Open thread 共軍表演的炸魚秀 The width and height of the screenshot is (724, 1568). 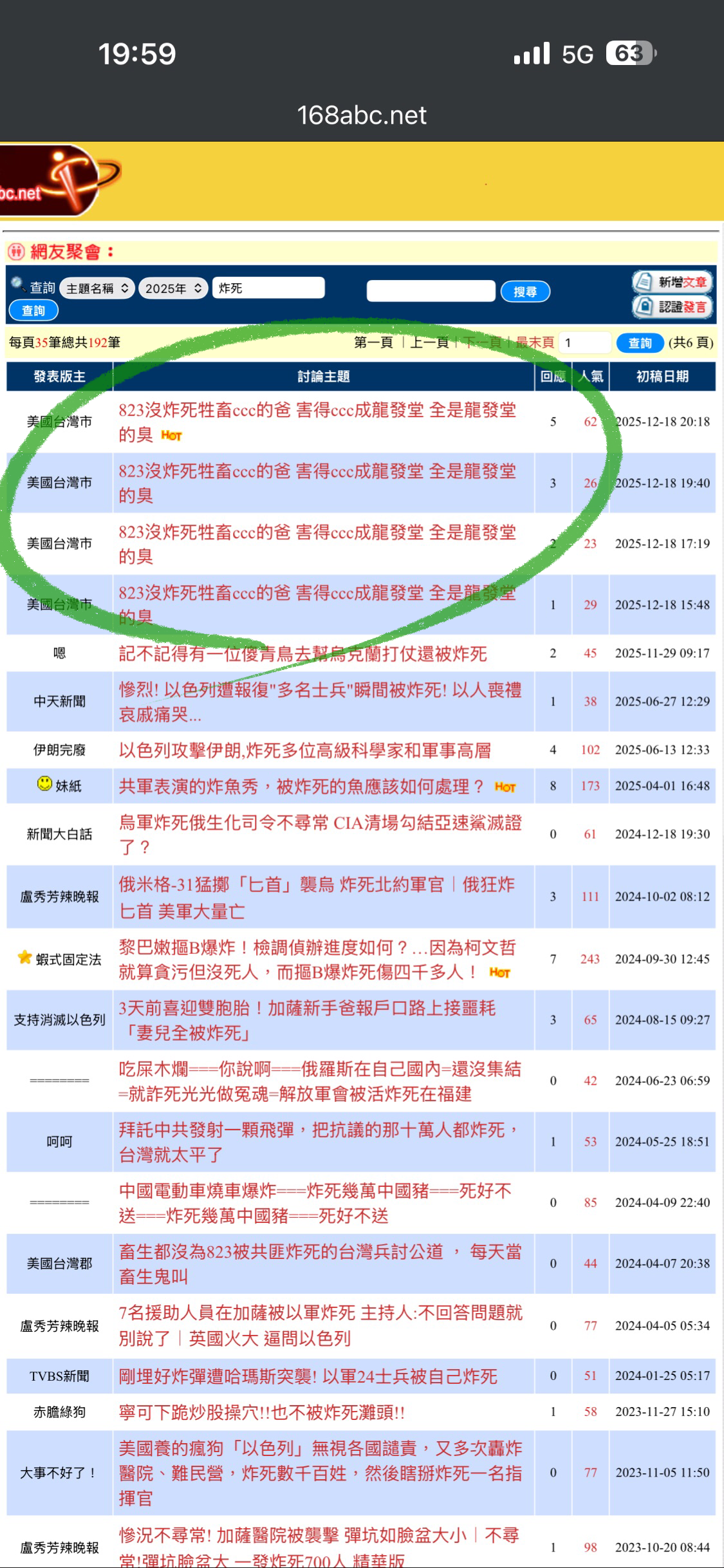pos(301,787)
